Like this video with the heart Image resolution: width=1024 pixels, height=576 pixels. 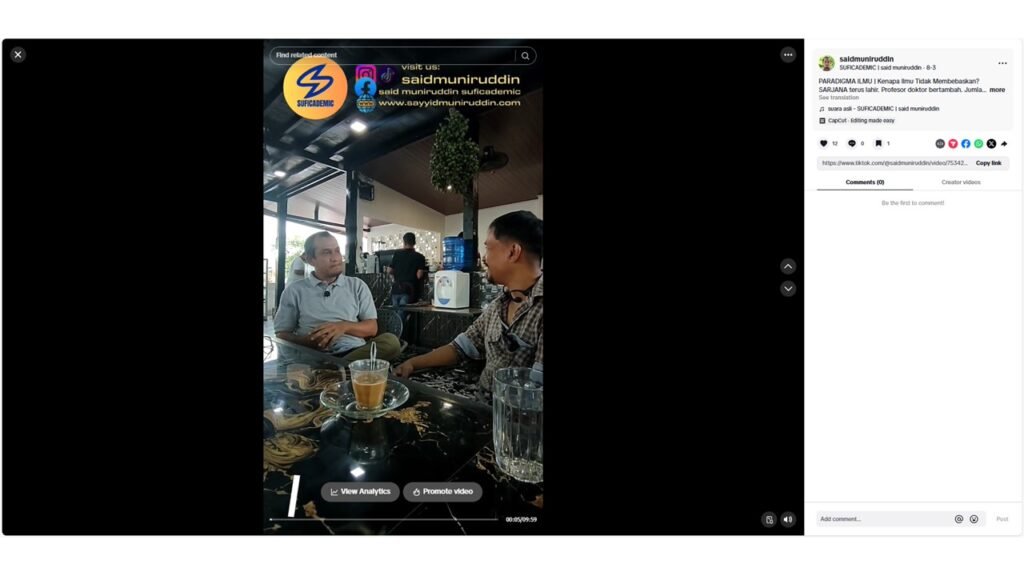point(824,144)
